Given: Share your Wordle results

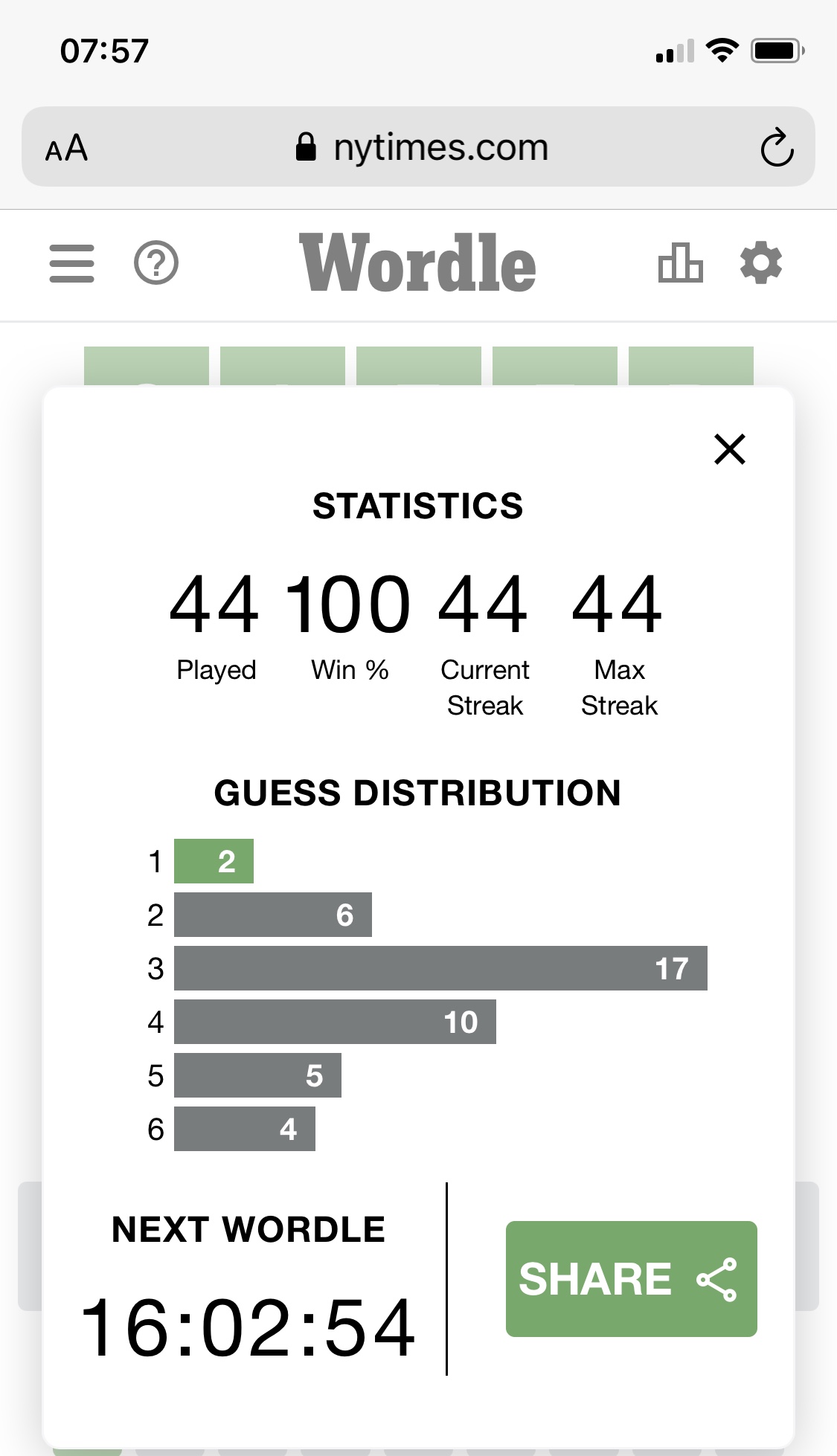Looking at the screenshot, I should [631, 1278].
